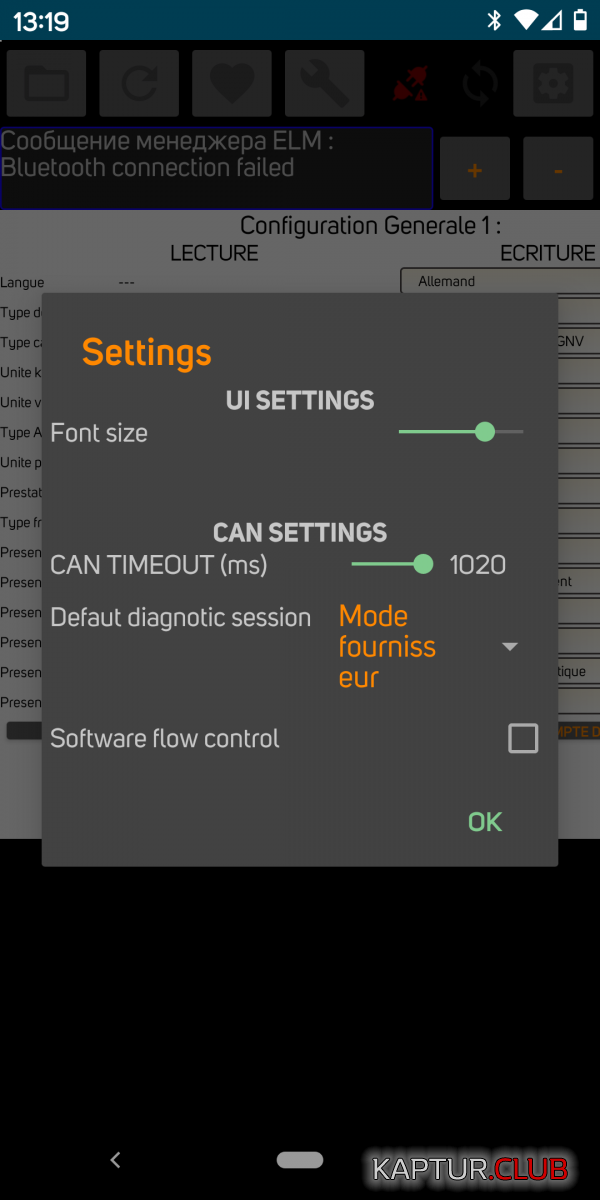Go back with system back button
Viewport: 600px width, 1200px height.
[115, 1160]
